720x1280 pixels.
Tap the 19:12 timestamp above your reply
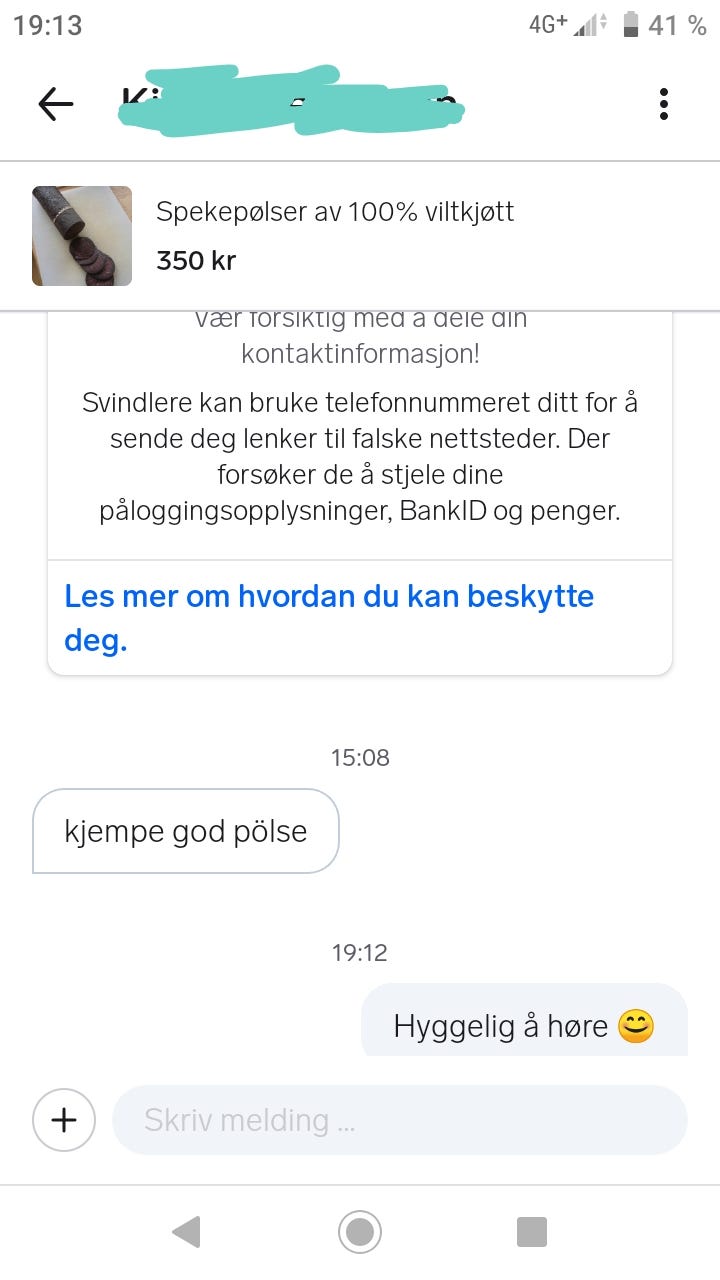pyautogui.click(x=360, y=952)
